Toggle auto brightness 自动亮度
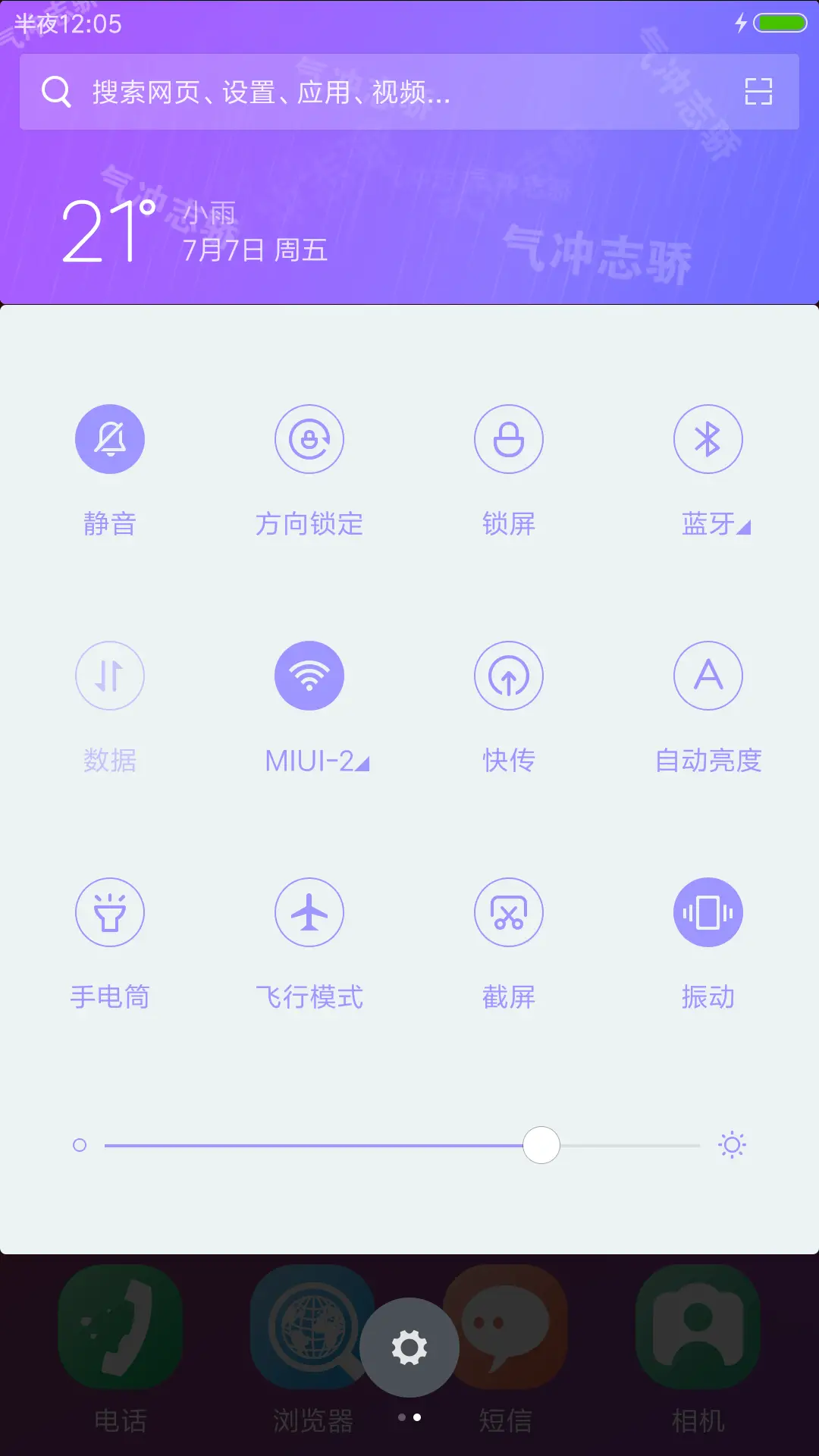The width and height of the screenshot is (819, 1456). click(x=708, y=675)
